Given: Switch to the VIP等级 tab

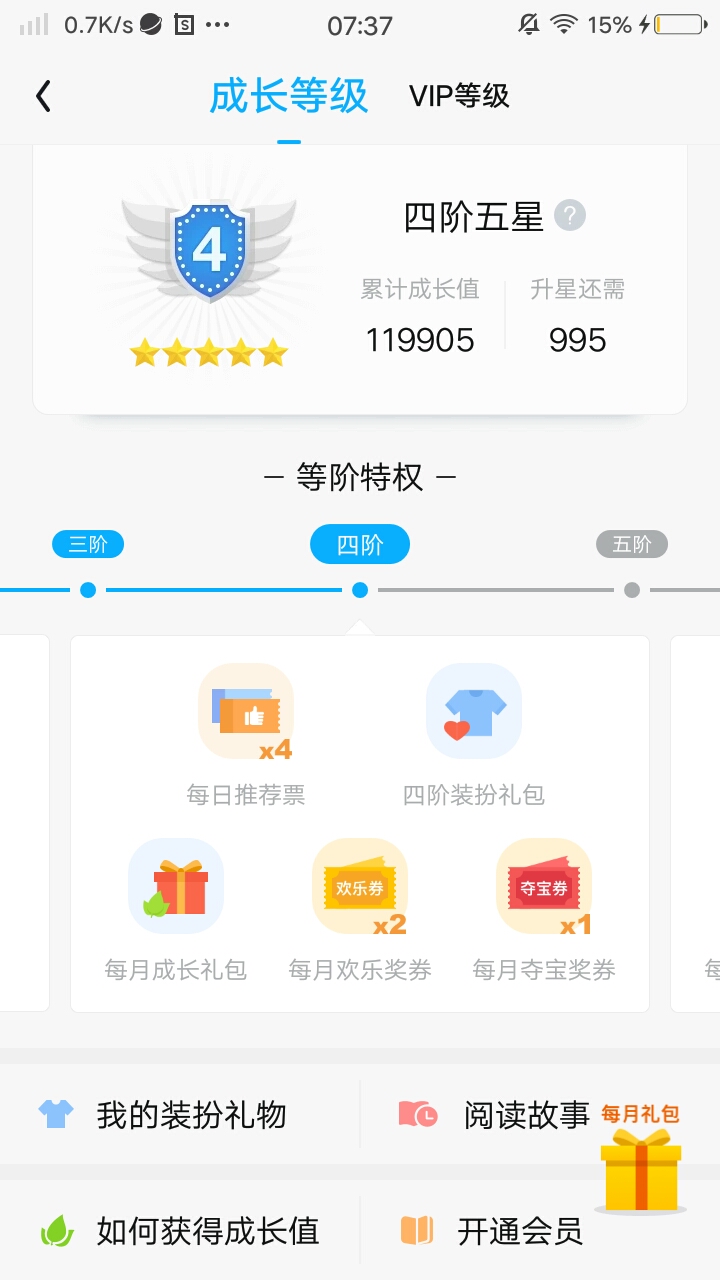Looking at the screenshot, I should (x=459, y=96).
